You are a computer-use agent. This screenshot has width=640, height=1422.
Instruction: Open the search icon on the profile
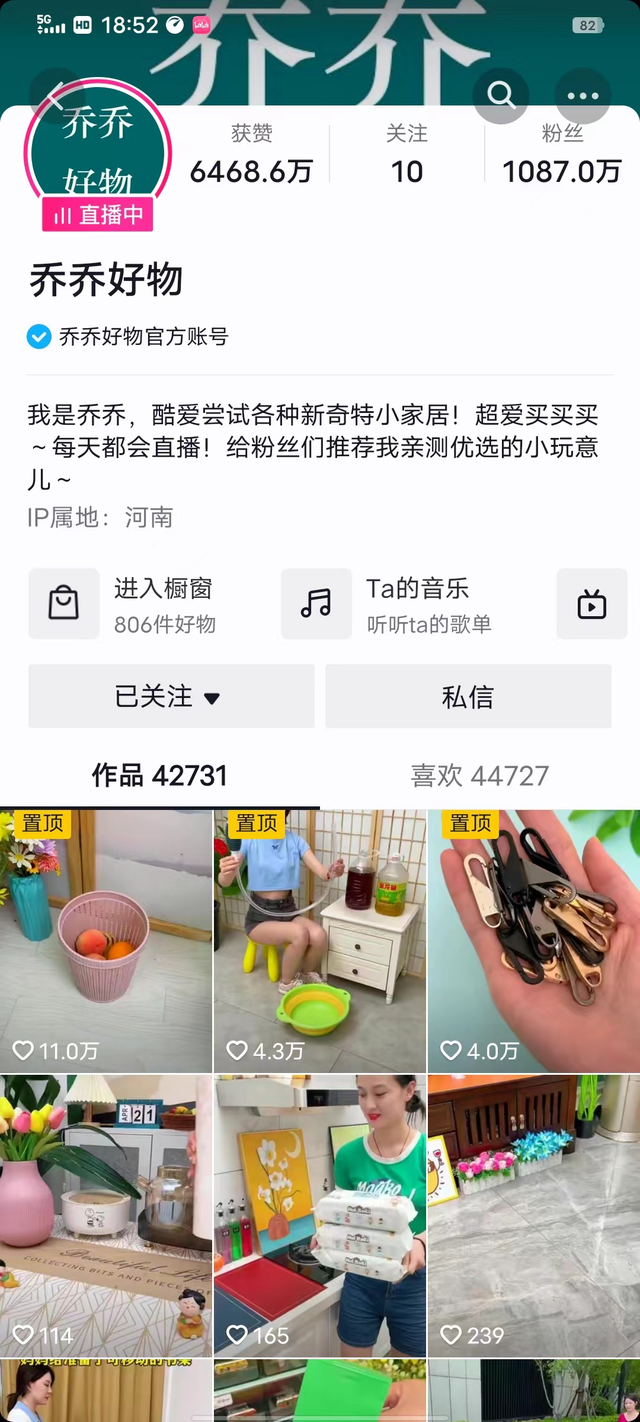(x=501, y=96)
